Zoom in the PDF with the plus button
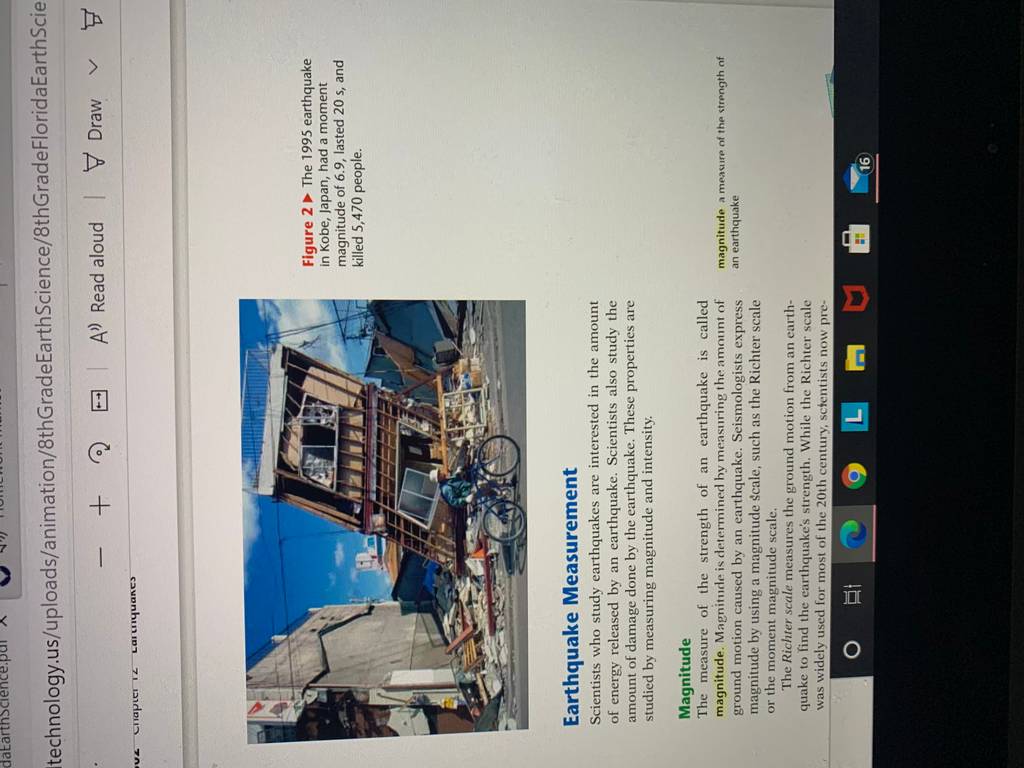This screenshot has width=1024, height=768. point(99,504)
